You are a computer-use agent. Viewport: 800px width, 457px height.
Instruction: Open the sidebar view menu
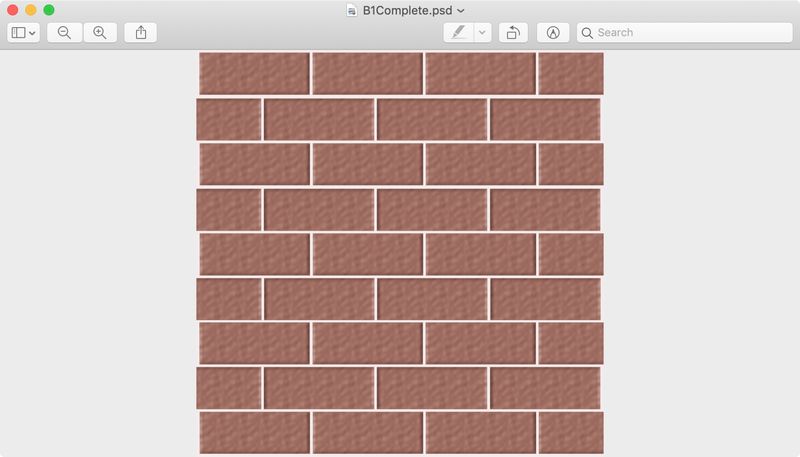[23, 32]
